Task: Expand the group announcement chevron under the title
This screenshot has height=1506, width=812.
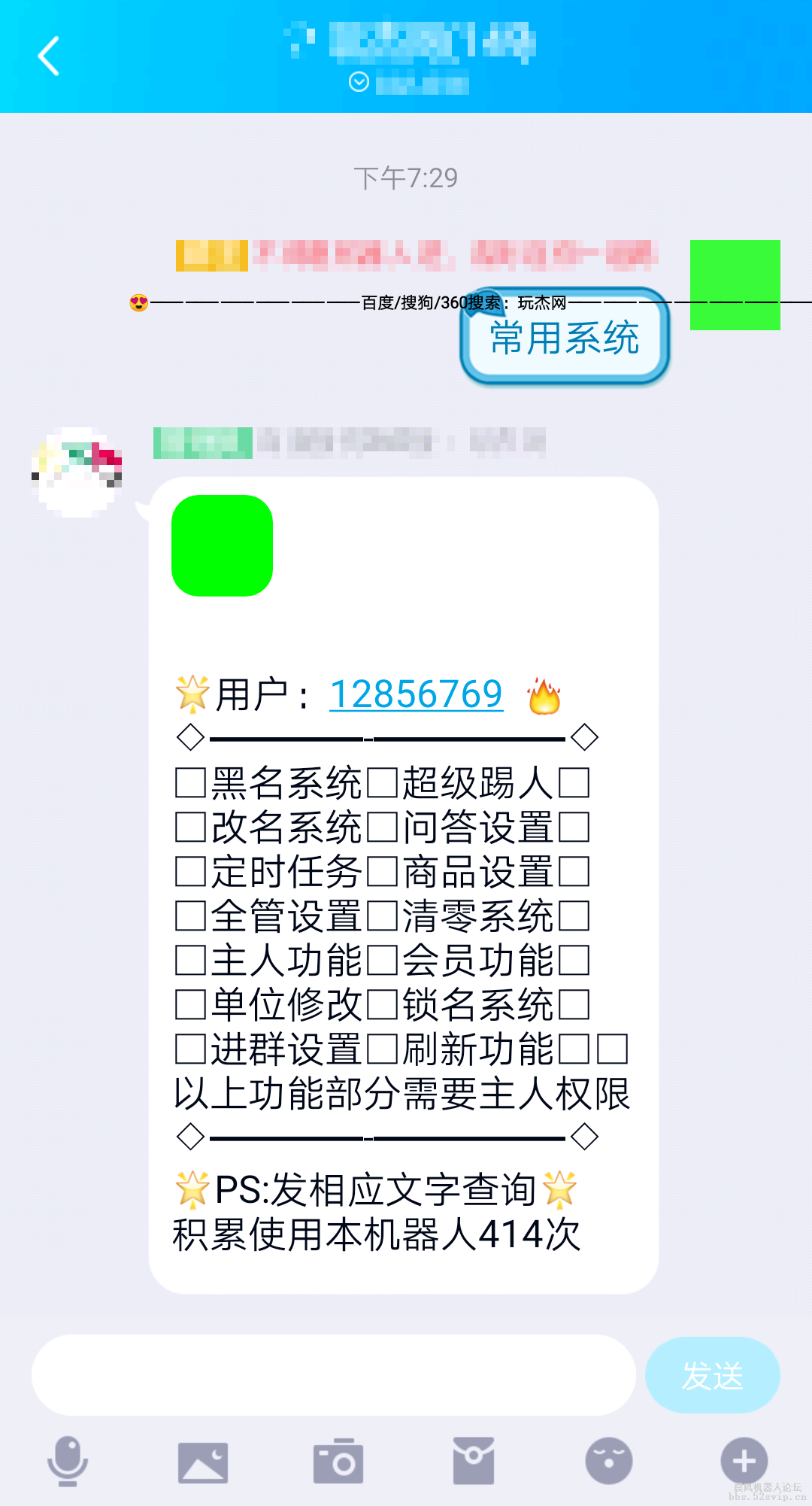Action: pos(359,83)
